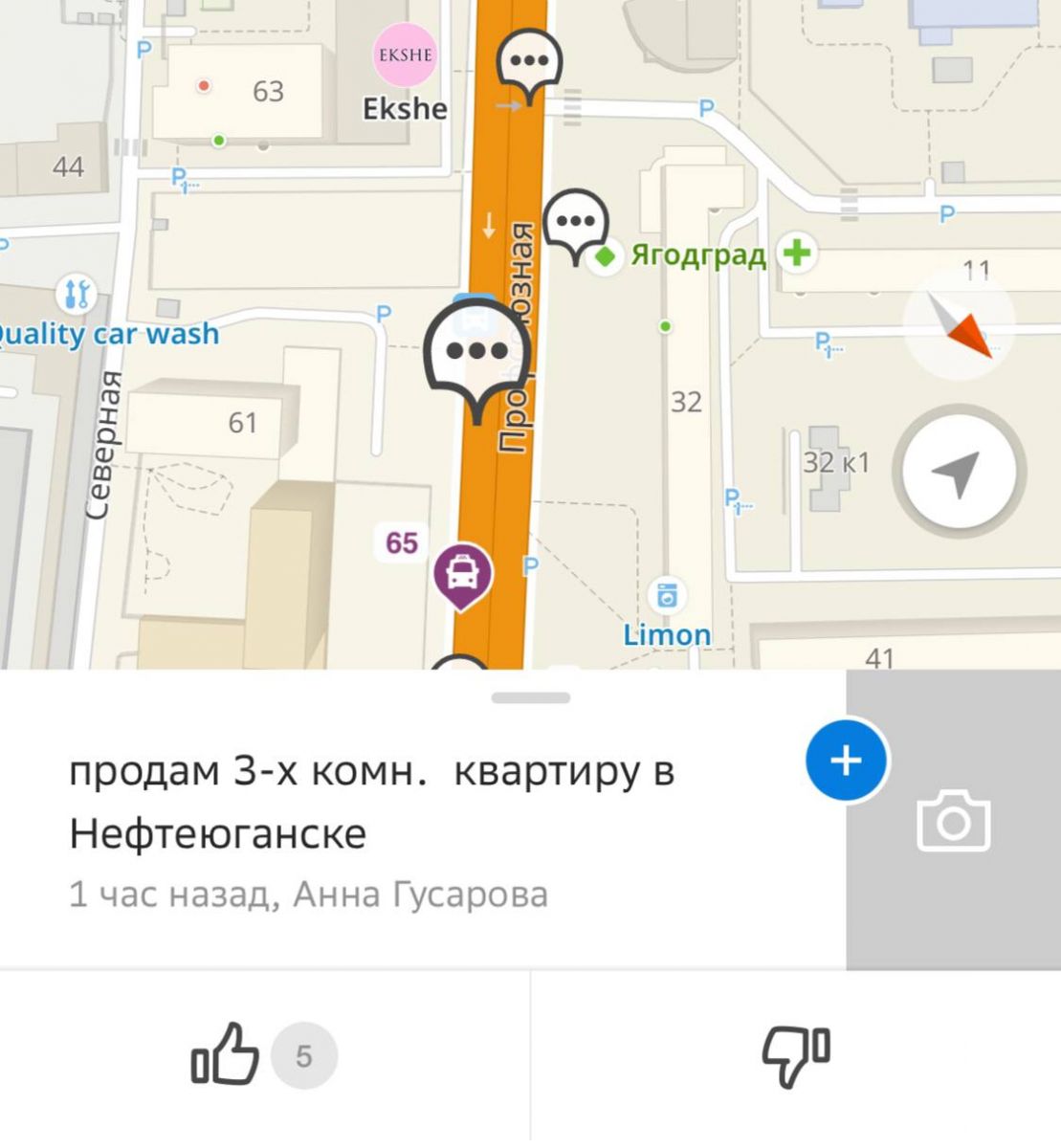Viewport: 1061px width, 1148px height.
Task: Center map on my location
Action: pos(958,472)
